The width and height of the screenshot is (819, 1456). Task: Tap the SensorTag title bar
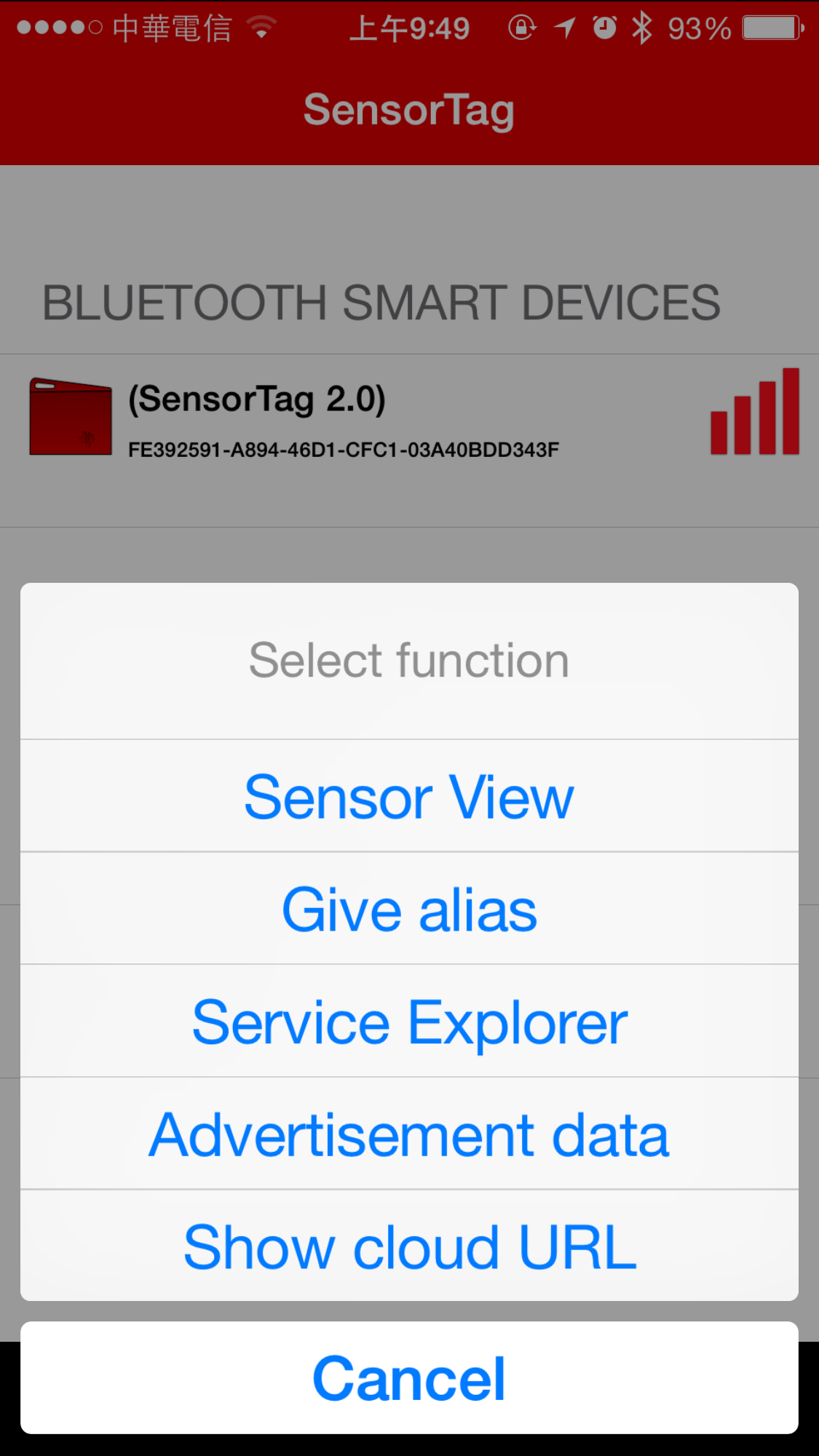tap(409, 109)
